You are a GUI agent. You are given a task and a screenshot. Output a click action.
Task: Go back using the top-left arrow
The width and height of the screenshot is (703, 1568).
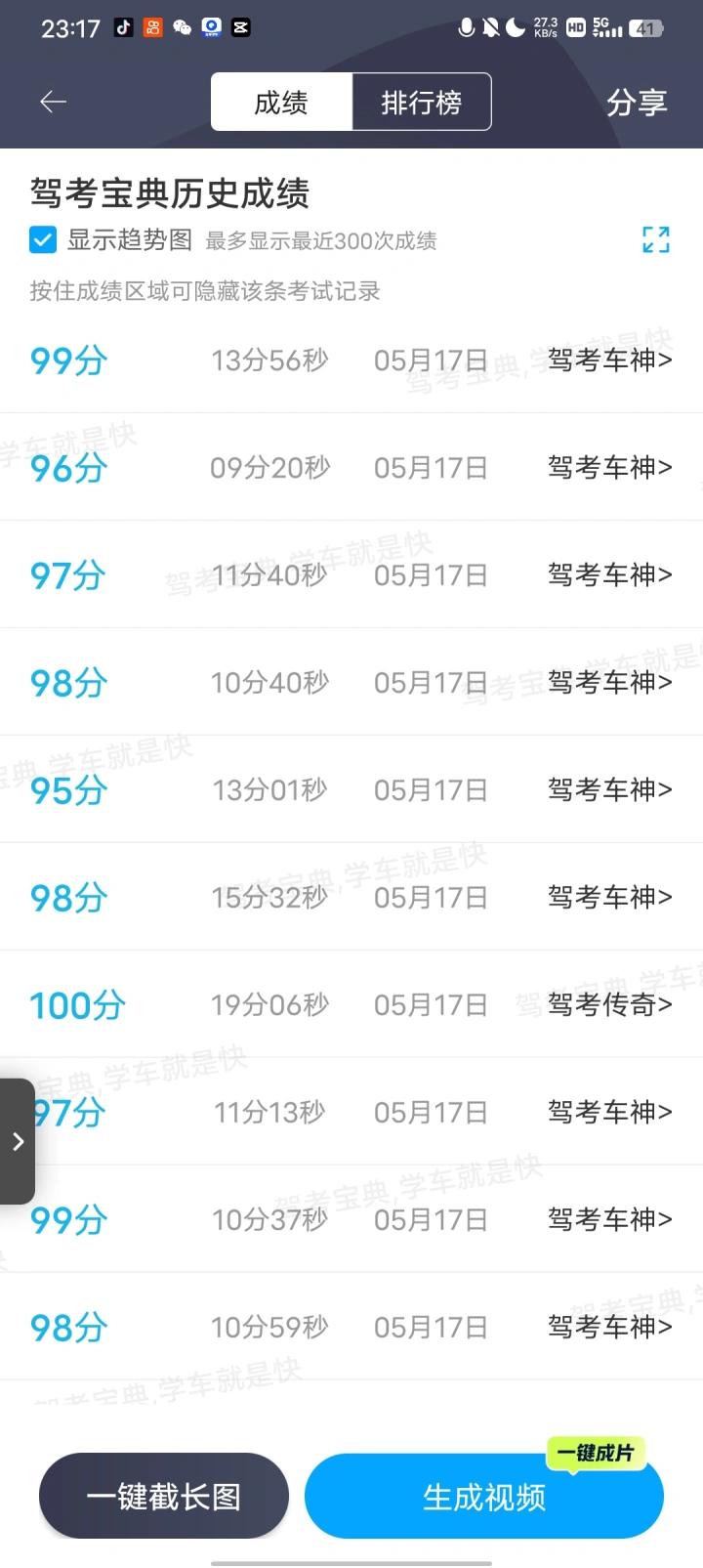tap(53, 102)
